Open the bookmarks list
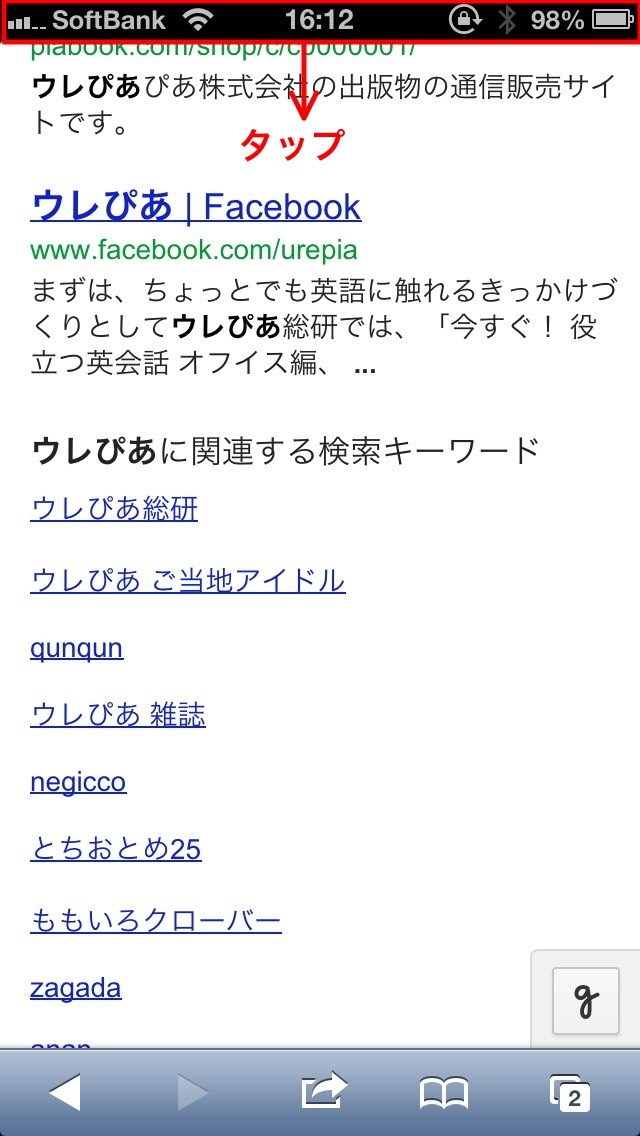Screen dimensions: 640x1136 click(x=444, y=1093)
